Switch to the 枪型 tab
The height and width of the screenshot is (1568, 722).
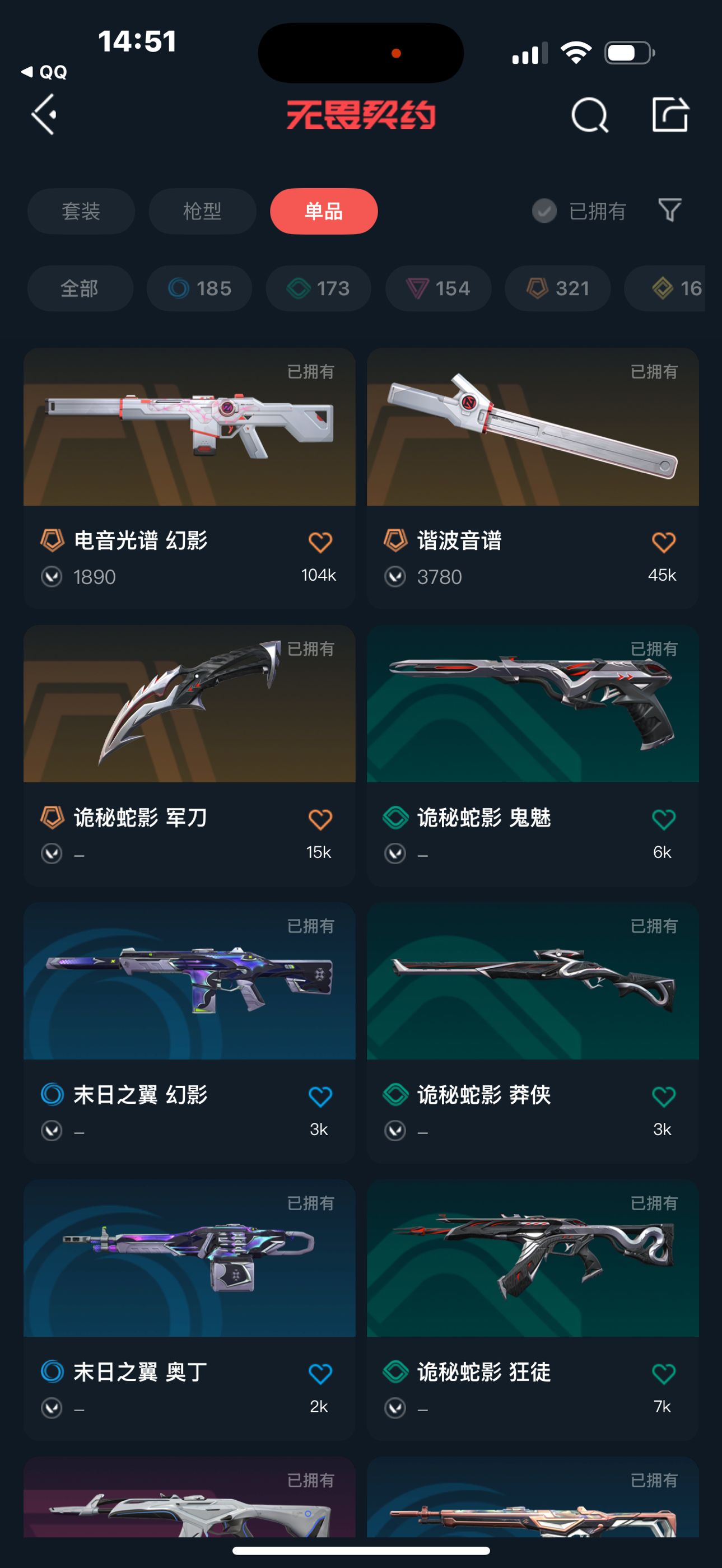coord(202,211)
